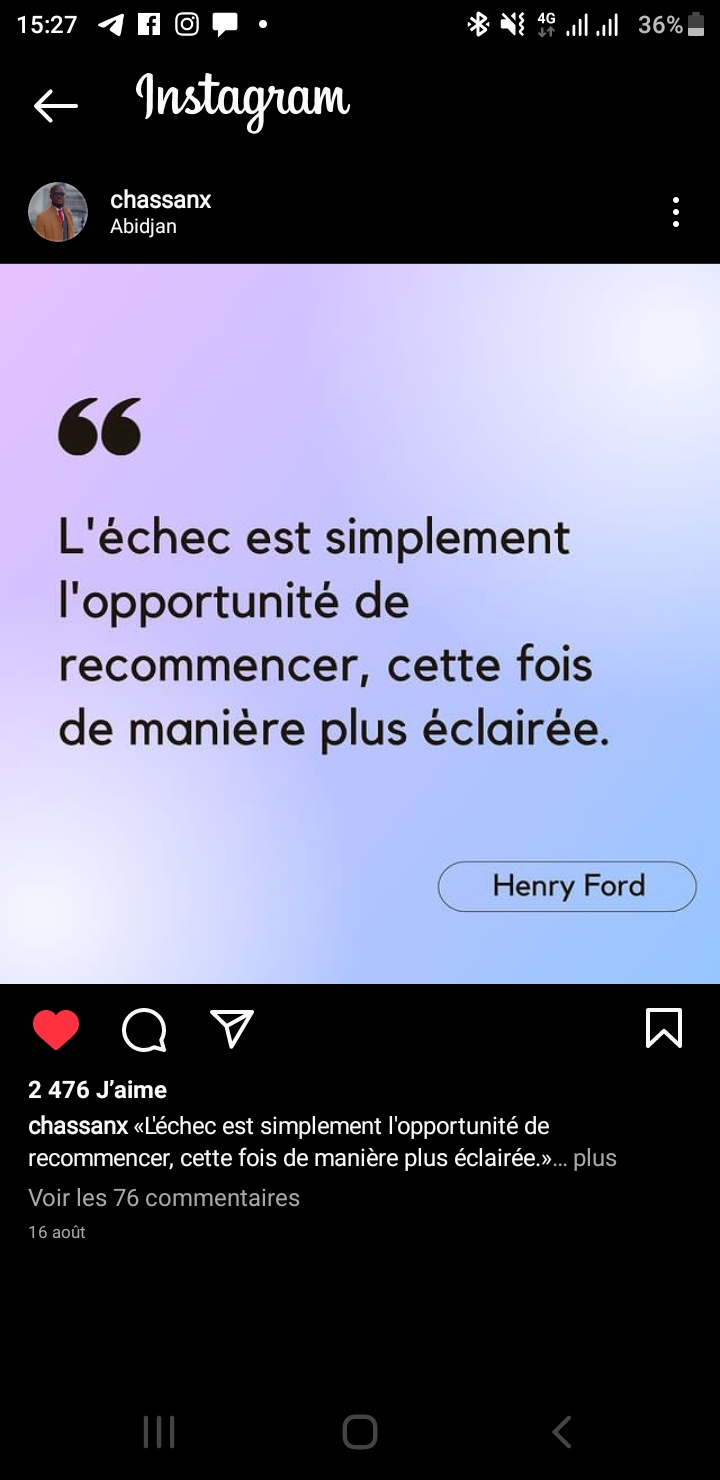
Task: Open the post's three-dot options menu
Action: pyautogui.click(x=676, y=212)
